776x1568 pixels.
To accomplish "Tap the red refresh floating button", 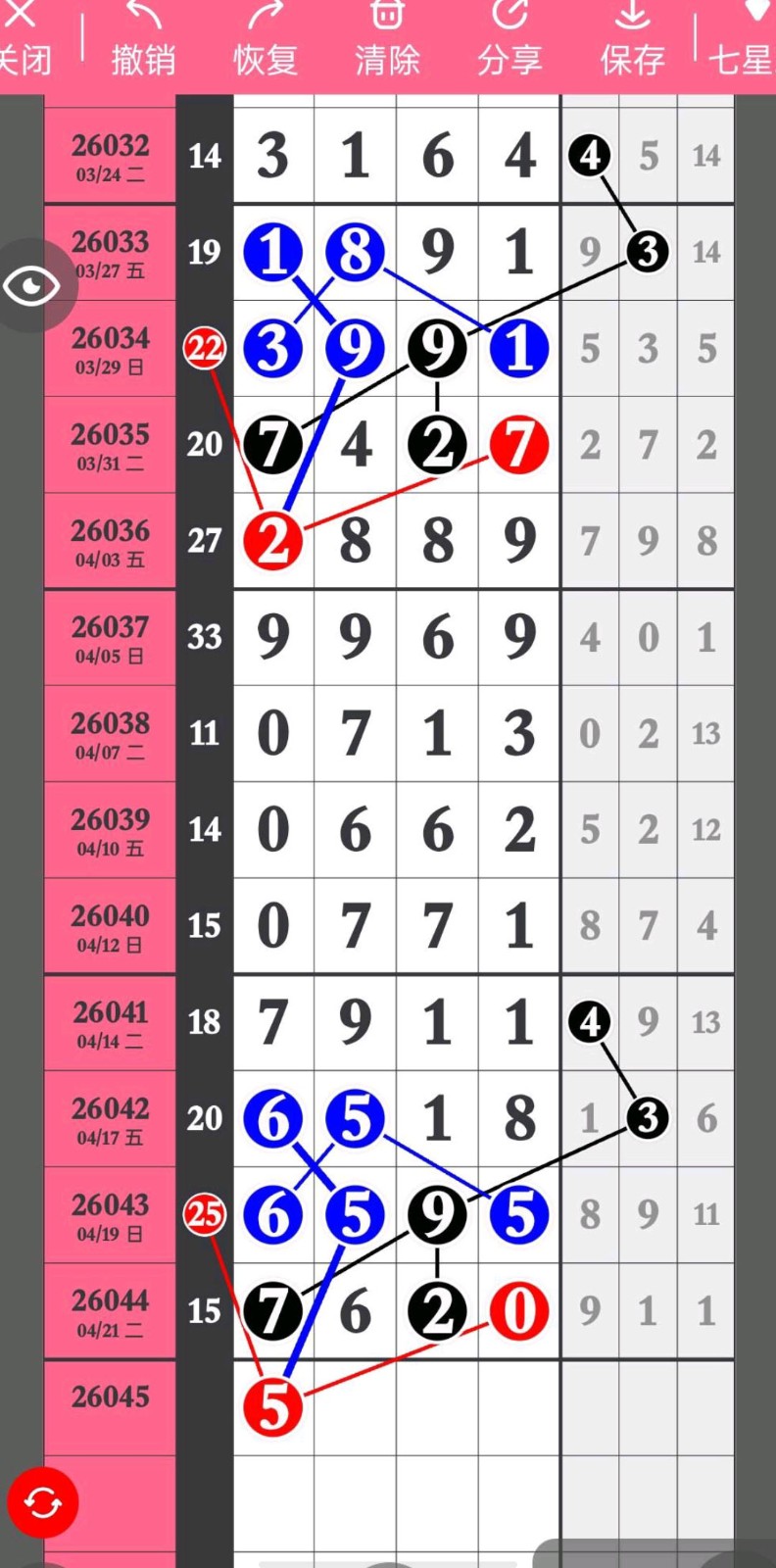I will pos(43,1502).
